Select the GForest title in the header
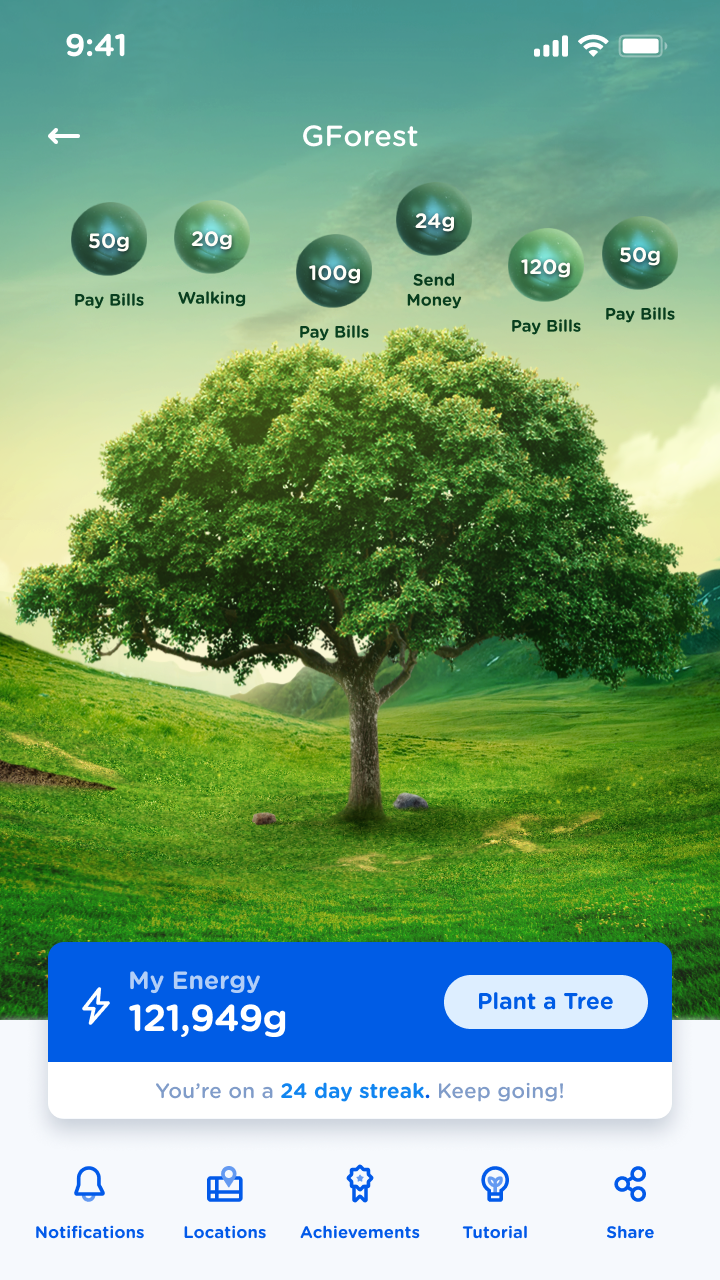Image resolution: width=720 pixels, height=1280 pixels. pyautogui.click(x=360, y=137)
